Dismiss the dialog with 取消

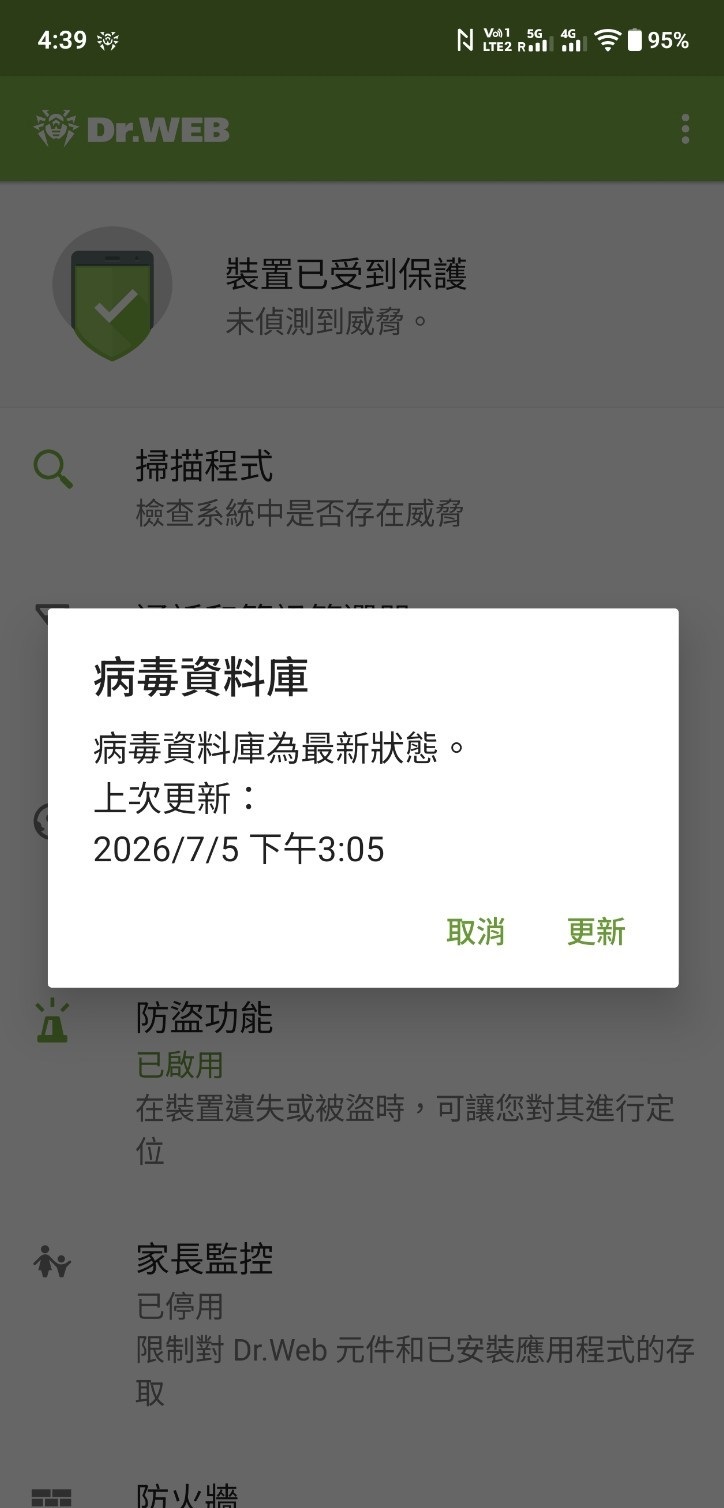click(476, 932)
